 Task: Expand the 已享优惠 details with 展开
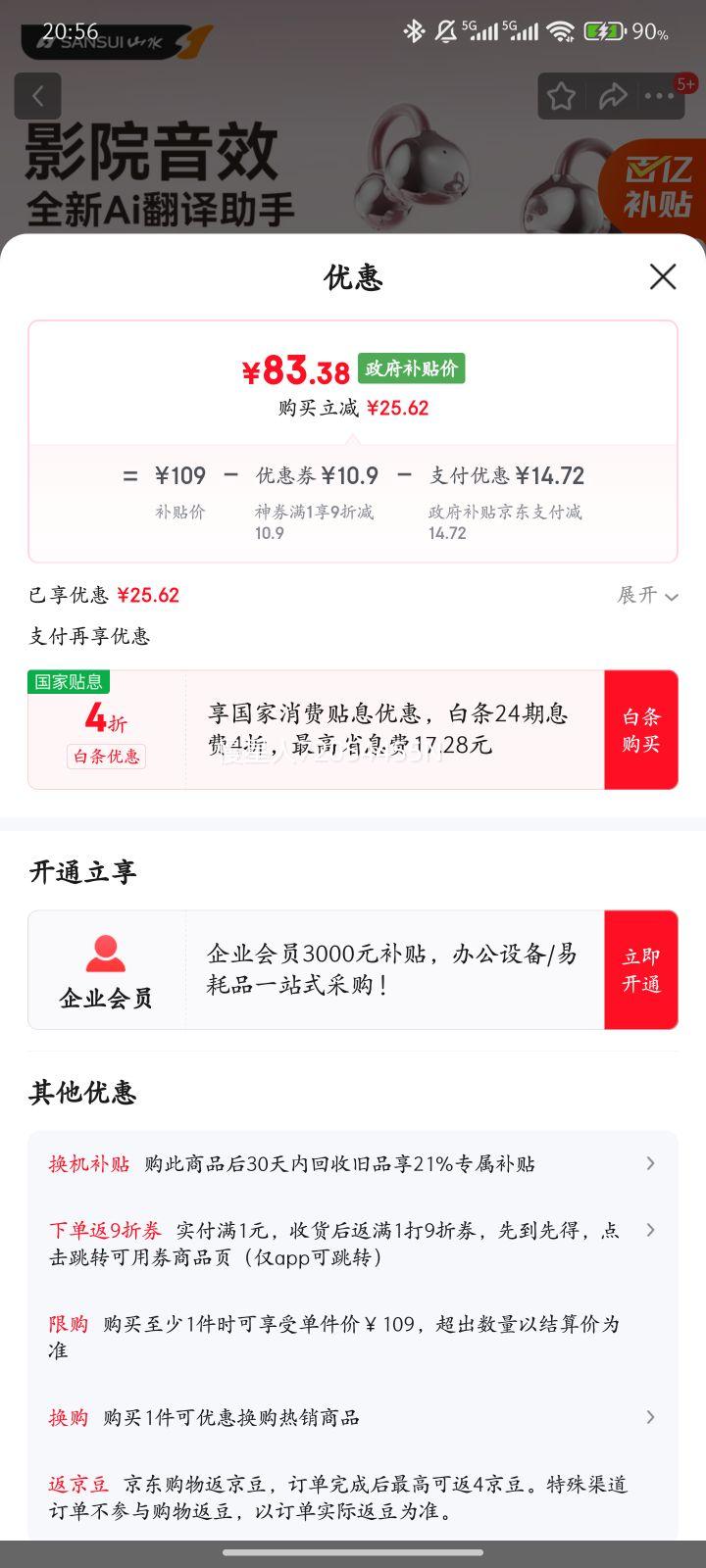tap(647, 595)
